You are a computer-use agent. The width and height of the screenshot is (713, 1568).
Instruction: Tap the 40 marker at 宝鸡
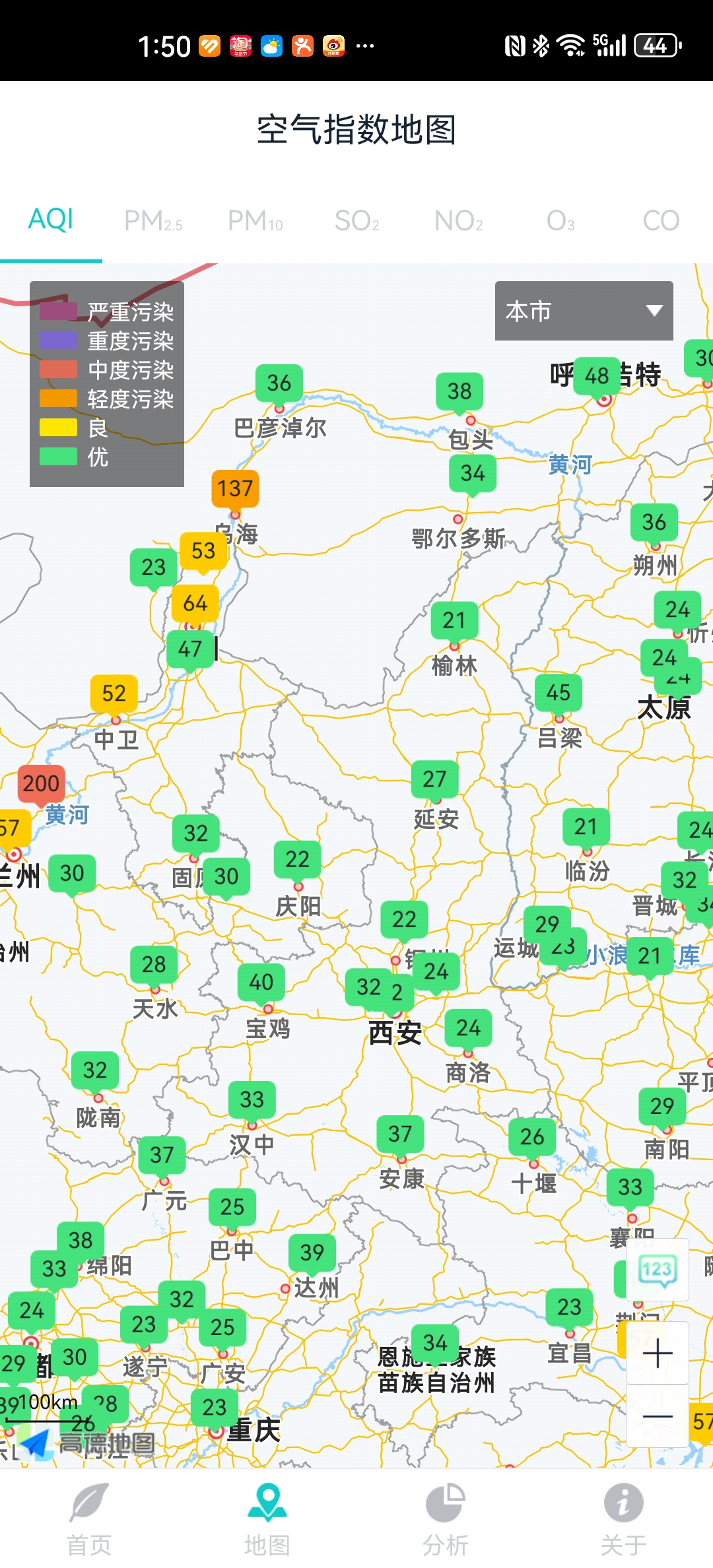tap(261, 983)
